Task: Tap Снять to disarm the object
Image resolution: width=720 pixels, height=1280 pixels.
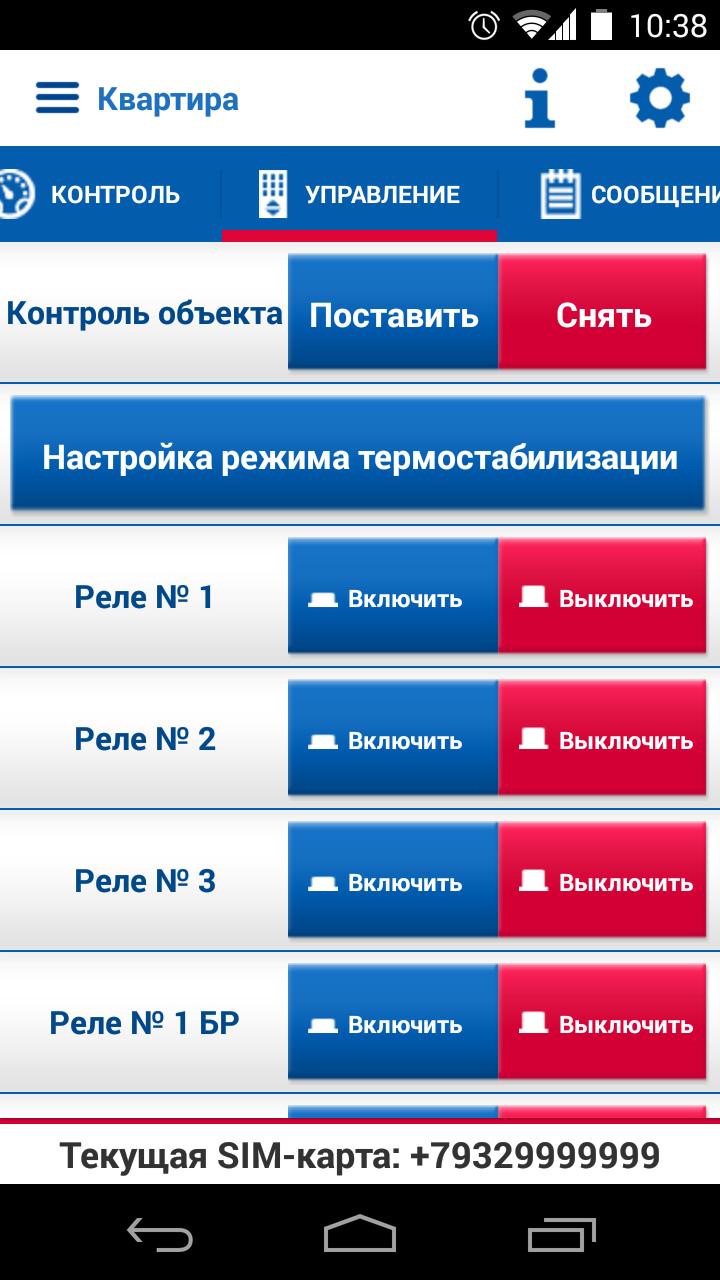Action: 603,315
